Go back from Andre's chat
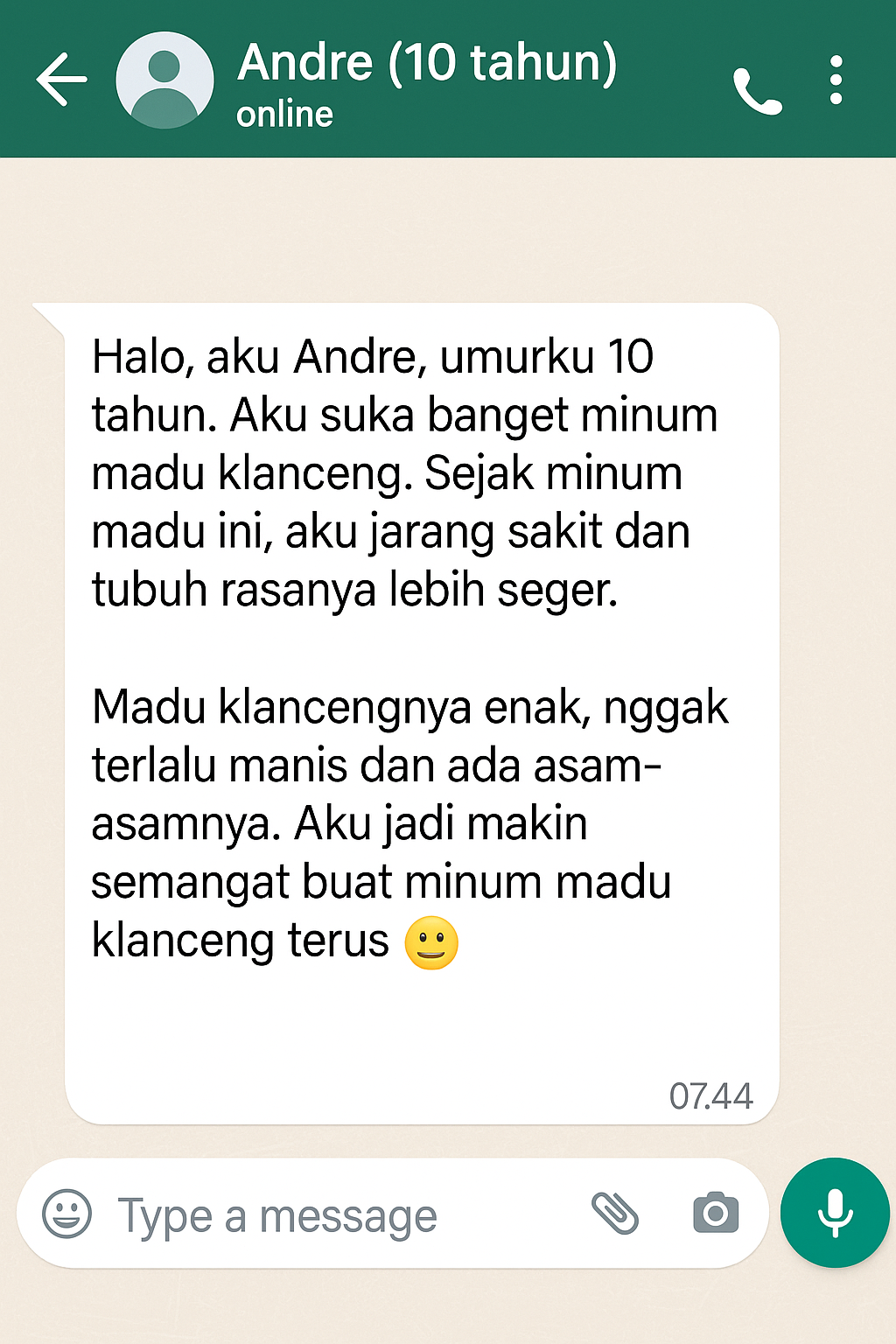This screenshot has width=896, height=1344. tap(61, 80)
